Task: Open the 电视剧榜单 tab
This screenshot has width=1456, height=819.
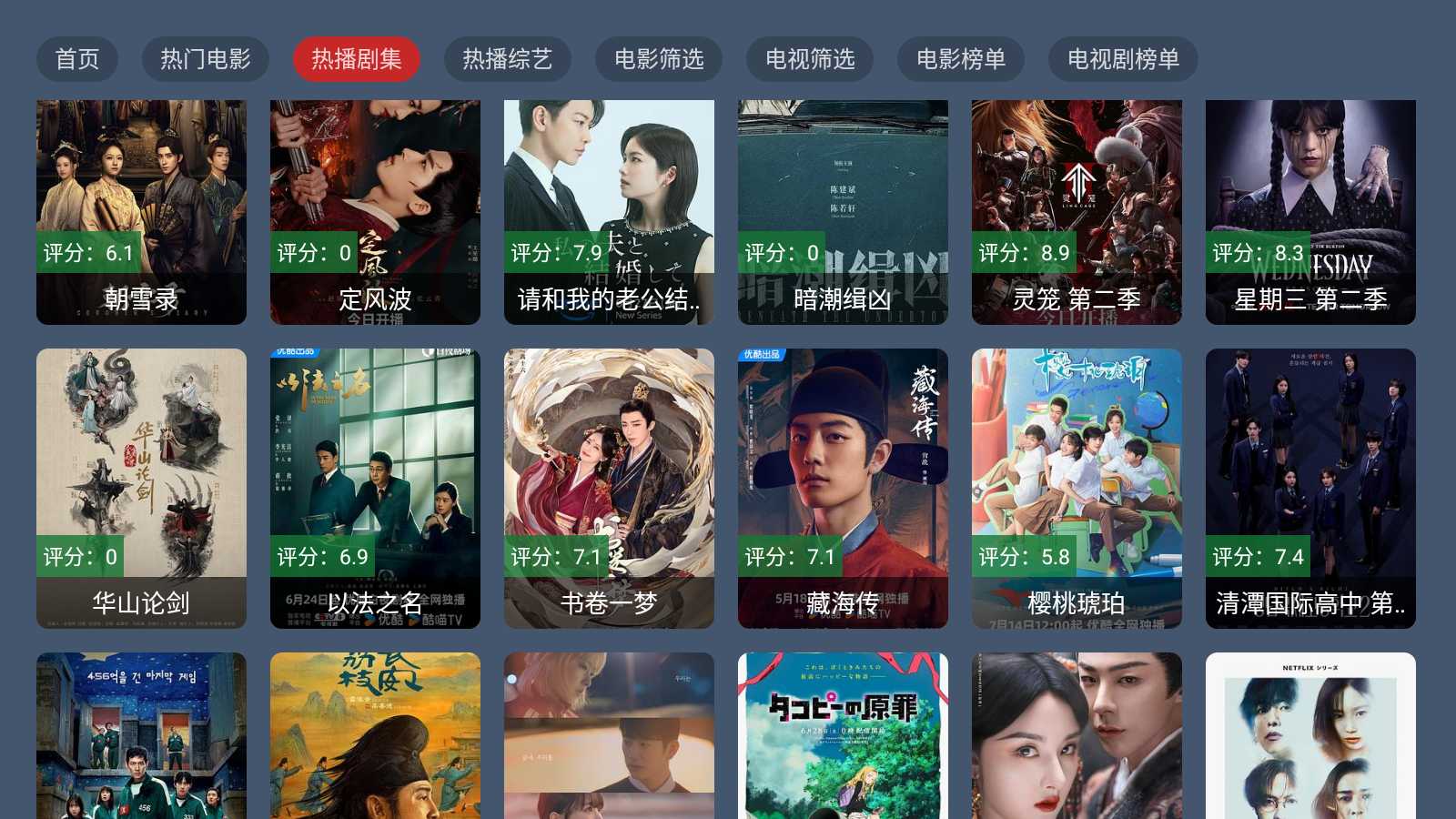Action: pyautogui.click(x=1122, y=59)
